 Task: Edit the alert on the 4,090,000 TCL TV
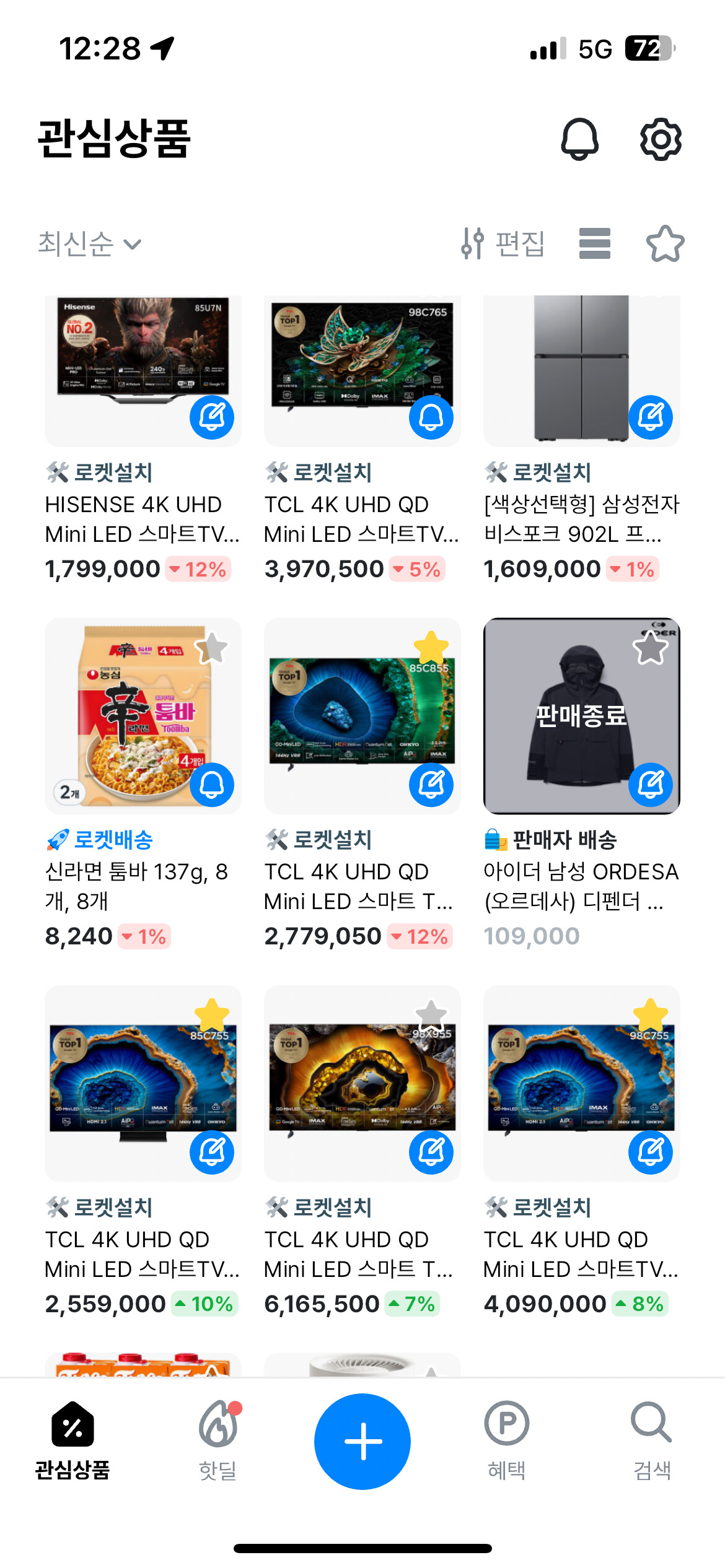[650, 1152]
